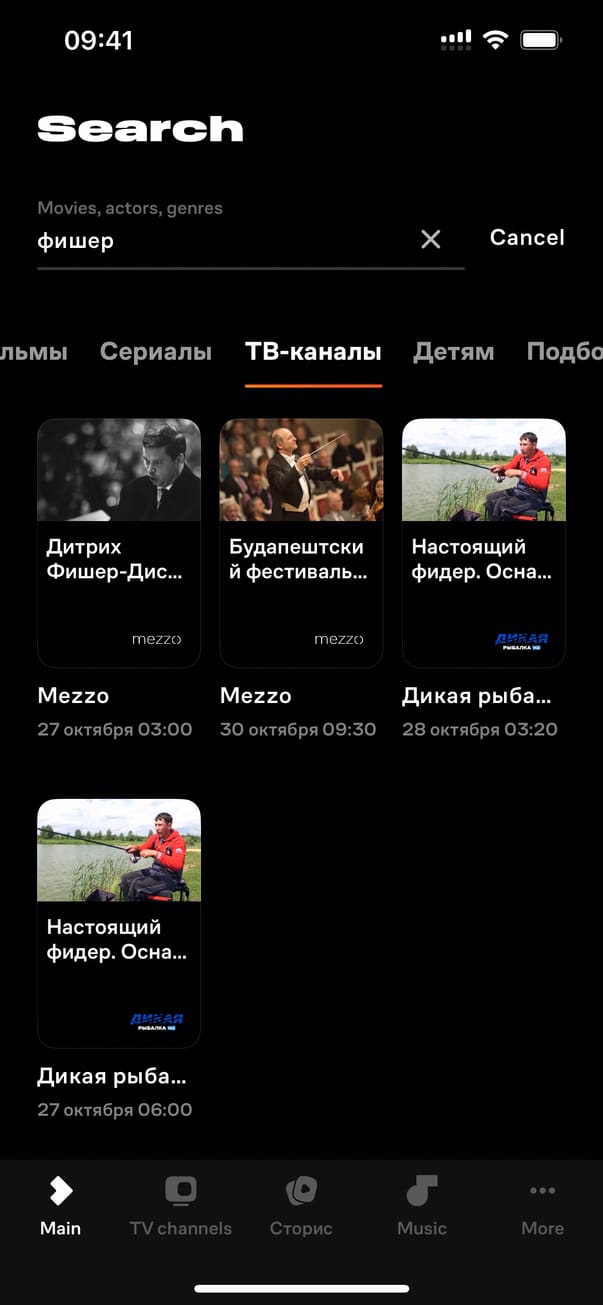
Task: Open the Будапештский фестиваль card
Action: (301, 543)
